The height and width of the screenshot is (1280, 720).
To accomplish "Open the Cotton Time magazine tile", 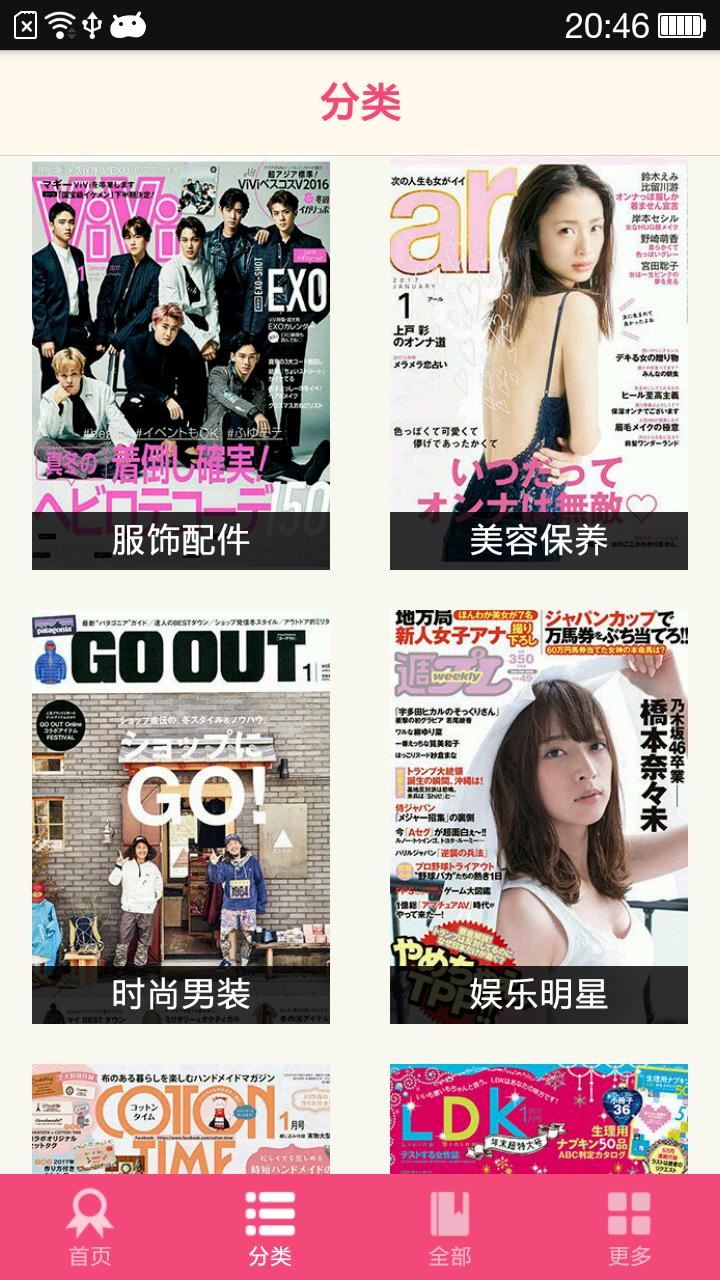I will pyautogui.click(x=181, y=1118).
